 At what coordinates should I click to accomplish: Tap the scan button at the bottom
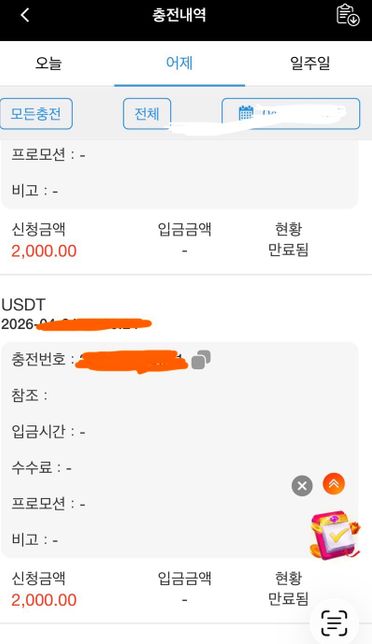click(334, 623)
